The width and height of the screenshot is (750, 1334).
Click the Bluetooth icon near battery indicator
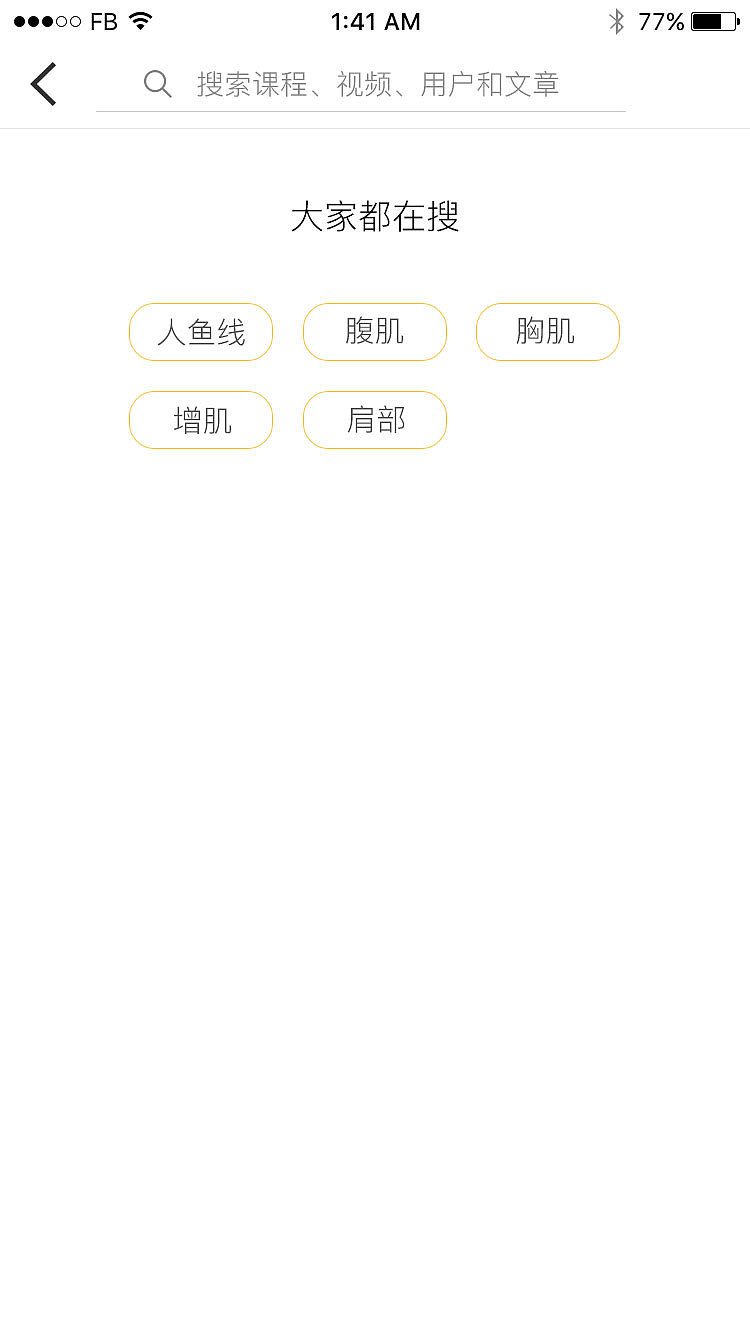(x=618, y=20)
